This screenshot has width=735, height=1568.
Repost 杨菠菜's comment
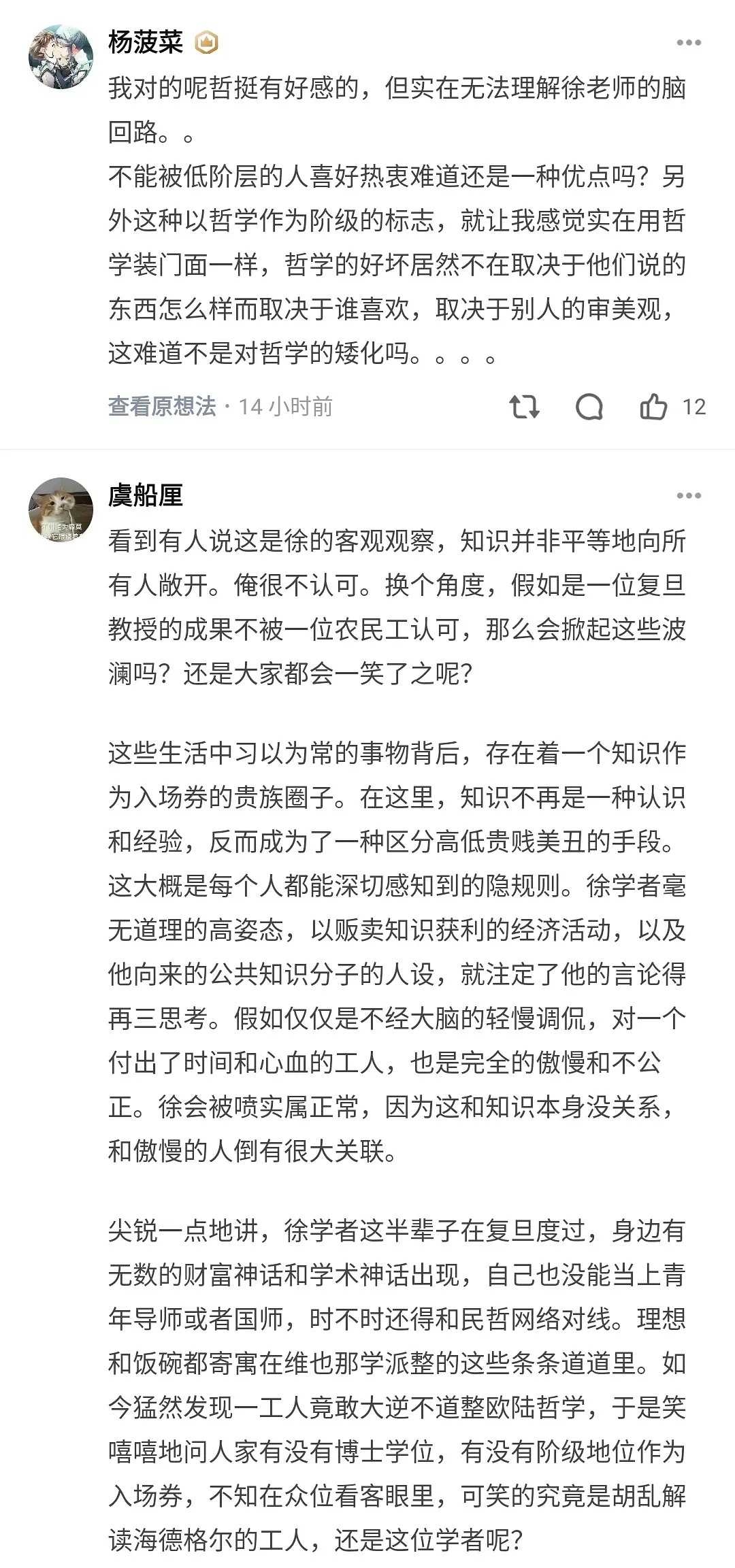click(x=524, y=407)
